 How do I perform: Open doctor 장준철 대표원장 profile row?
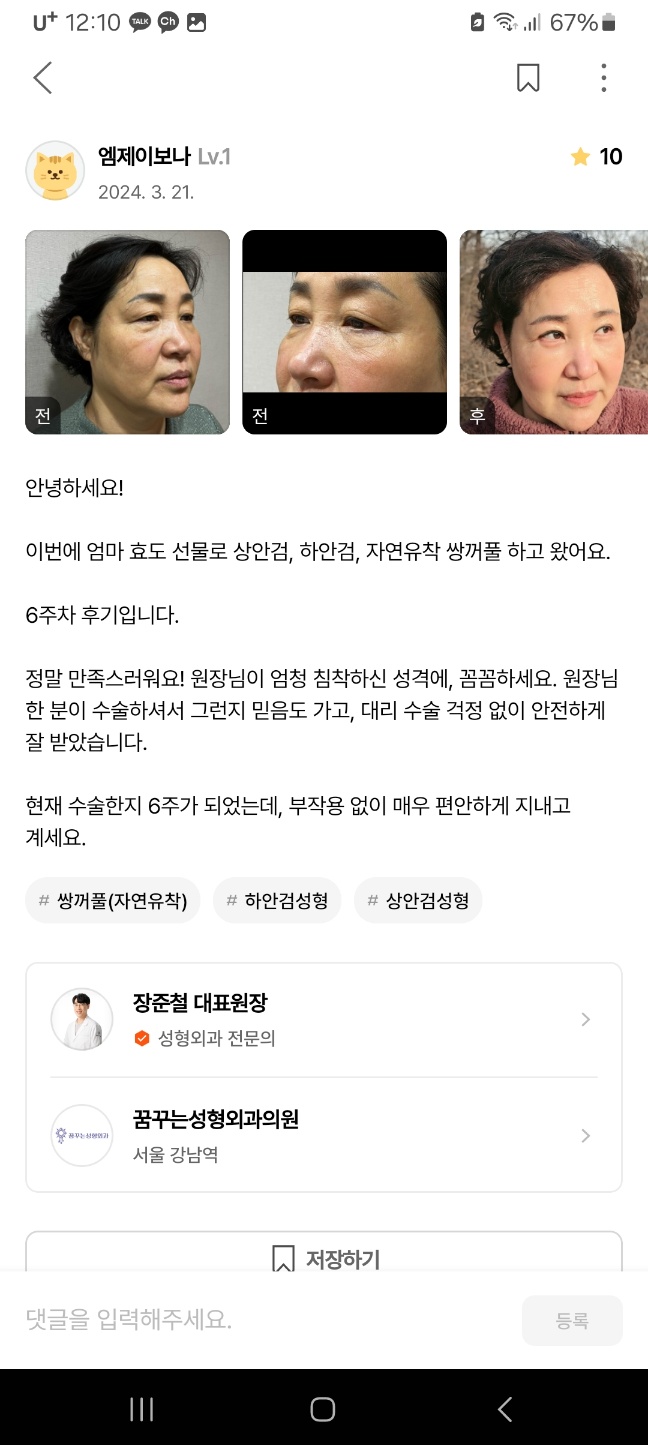[323, 1019]
